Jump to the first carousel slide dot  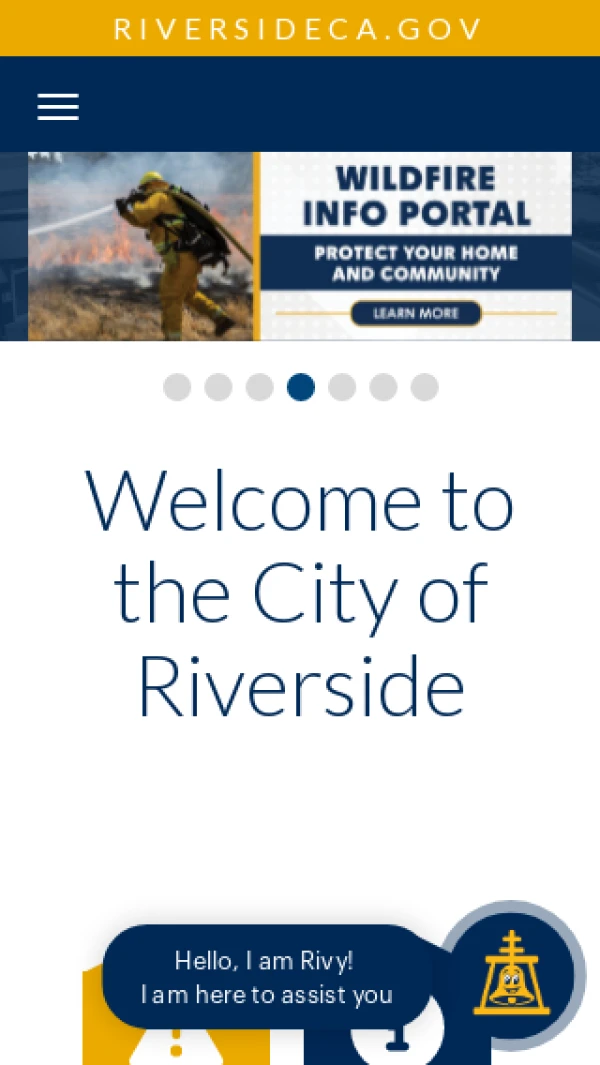click(x=177, y=387)
